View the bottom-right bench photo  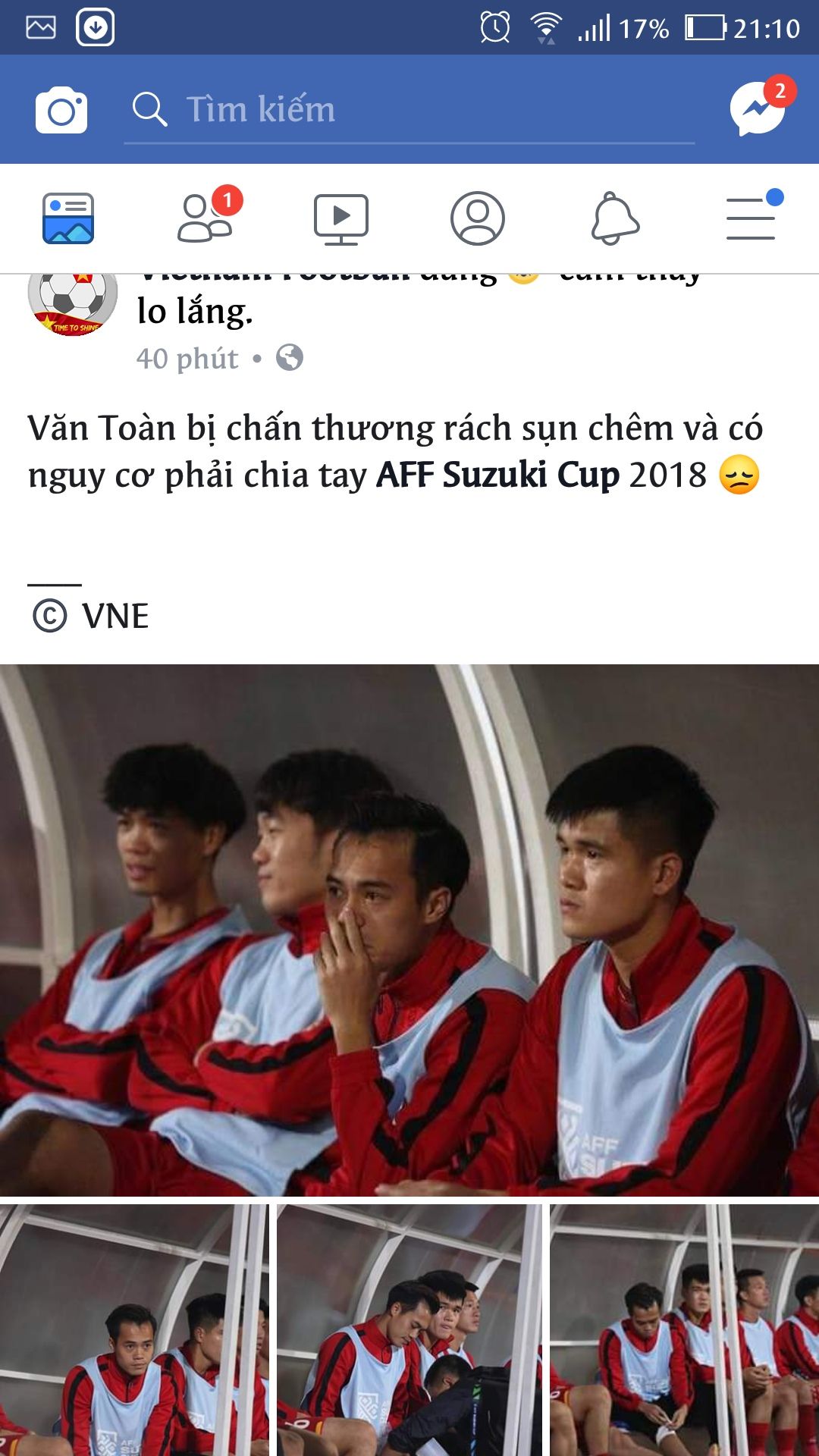click(x=684, y=1330)
